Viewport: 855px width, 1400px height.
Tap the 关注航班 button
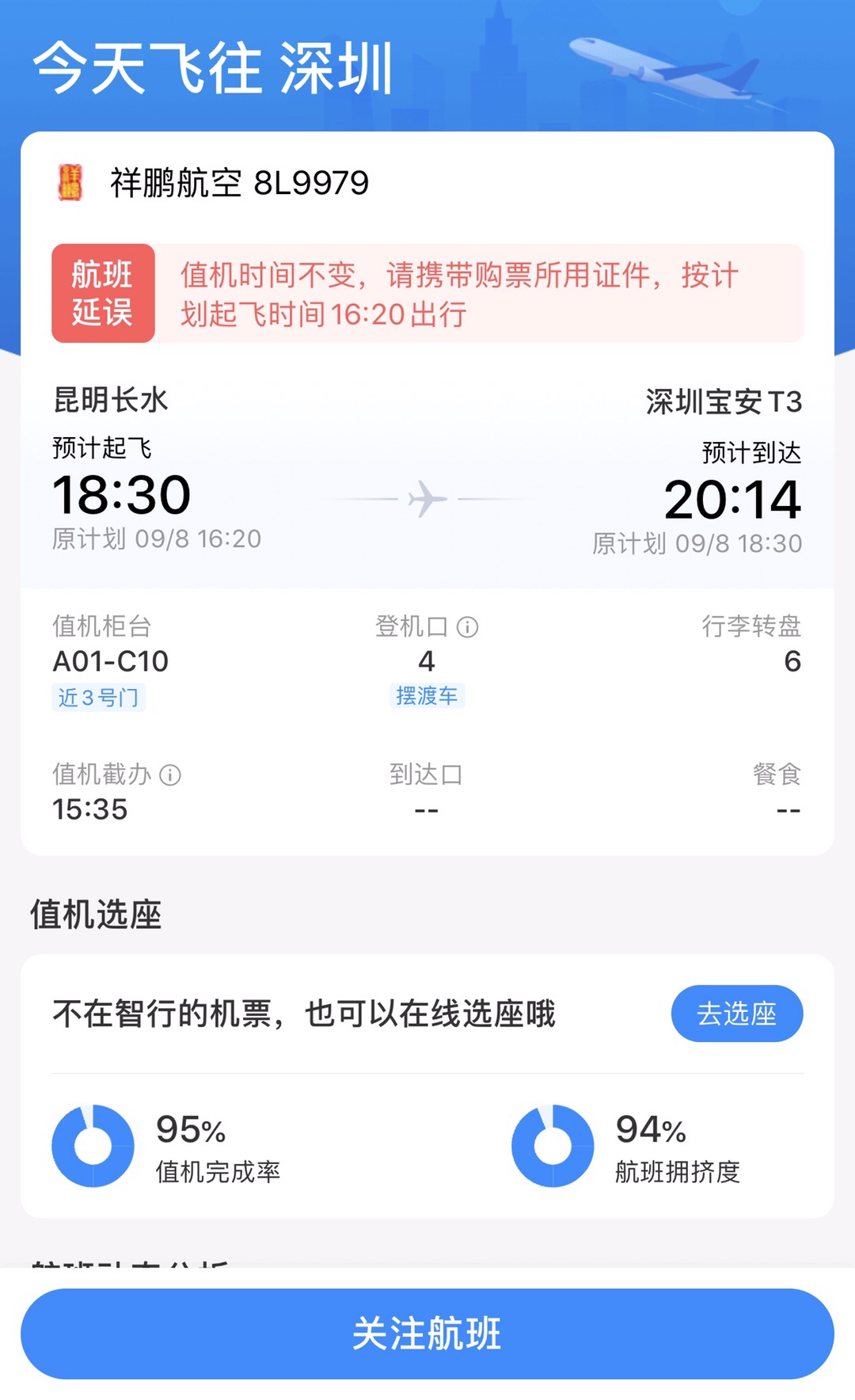pos(427,1333)
